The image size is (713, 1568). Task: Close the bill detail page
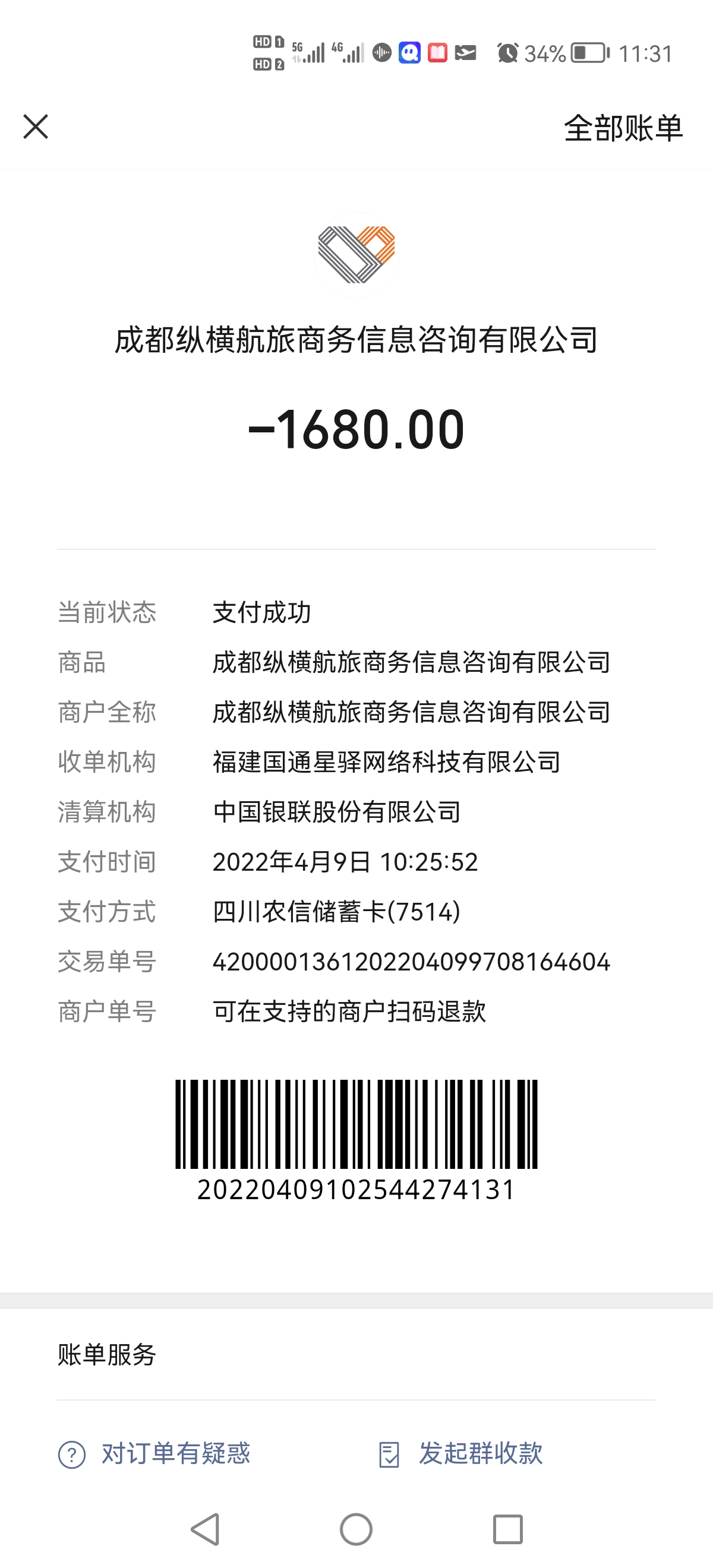tap(35, 127)
